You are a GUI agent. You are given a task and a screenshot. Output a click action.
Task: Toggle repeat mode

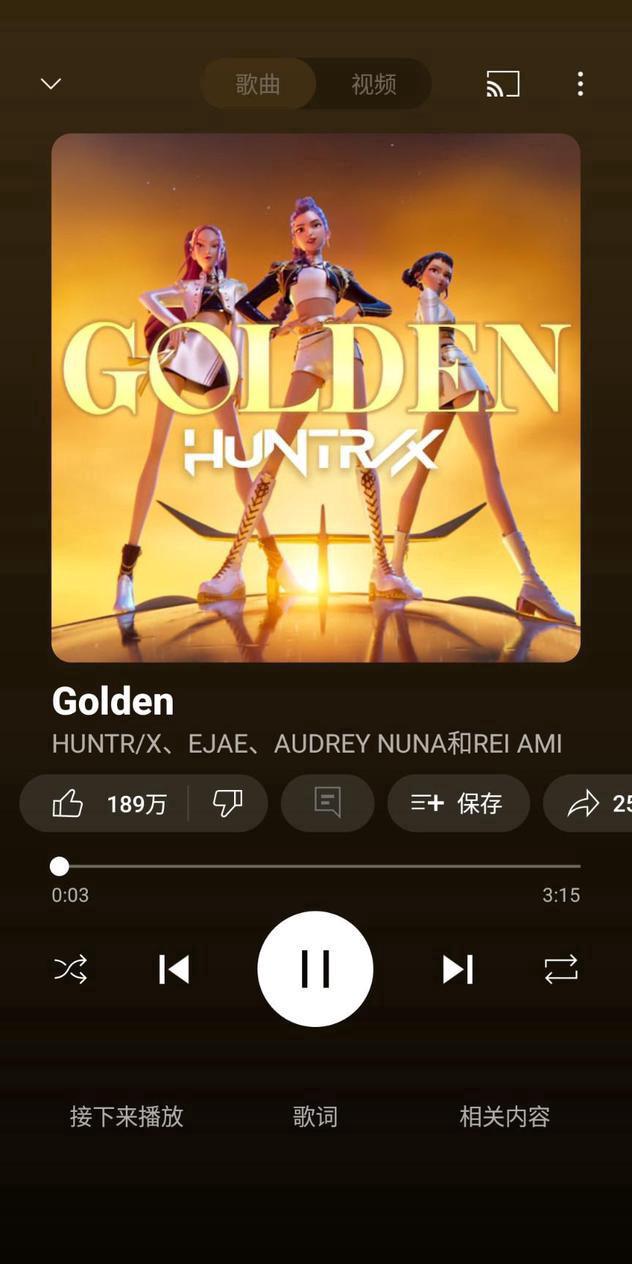pos(561,969)
